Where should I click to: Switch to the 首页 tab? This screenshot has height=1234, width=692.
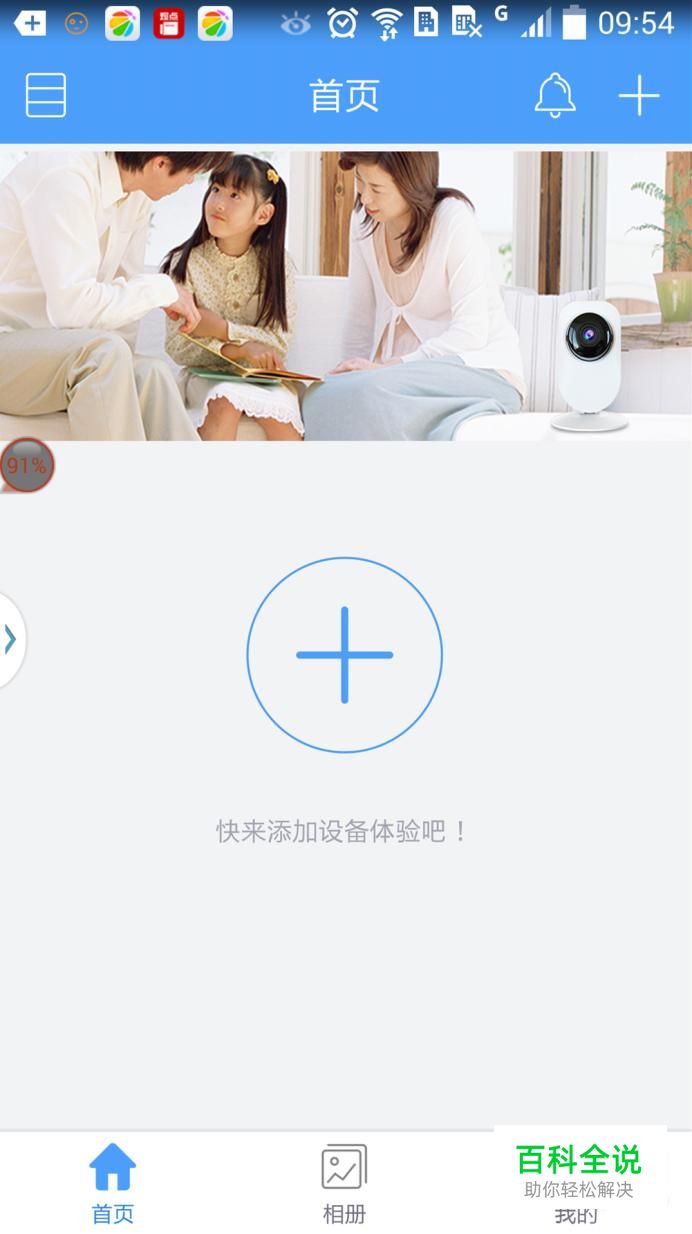113,1185
